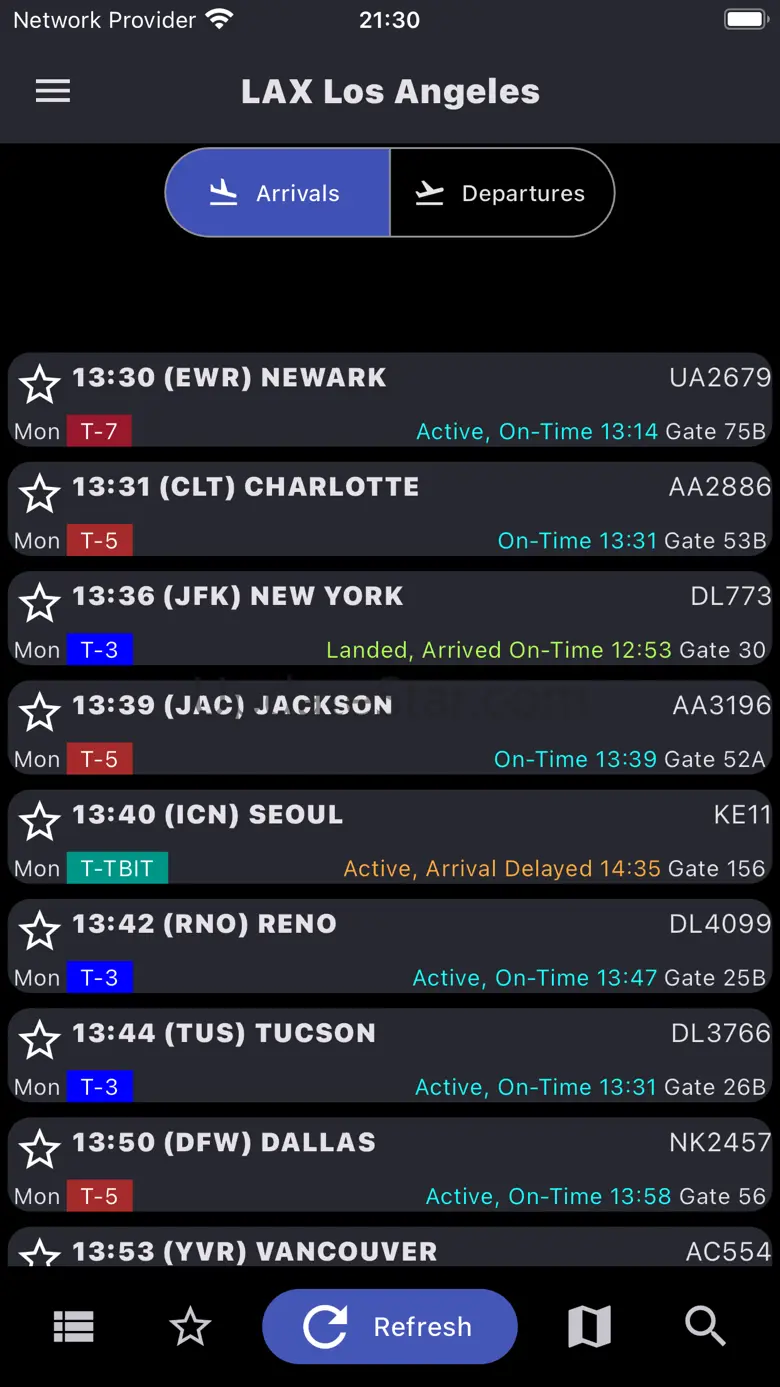Open the 13:39 Jackson AA3196 flight
Viewport: 780px width, 1387px height.
pyautogui.click(x=390, y=727)
